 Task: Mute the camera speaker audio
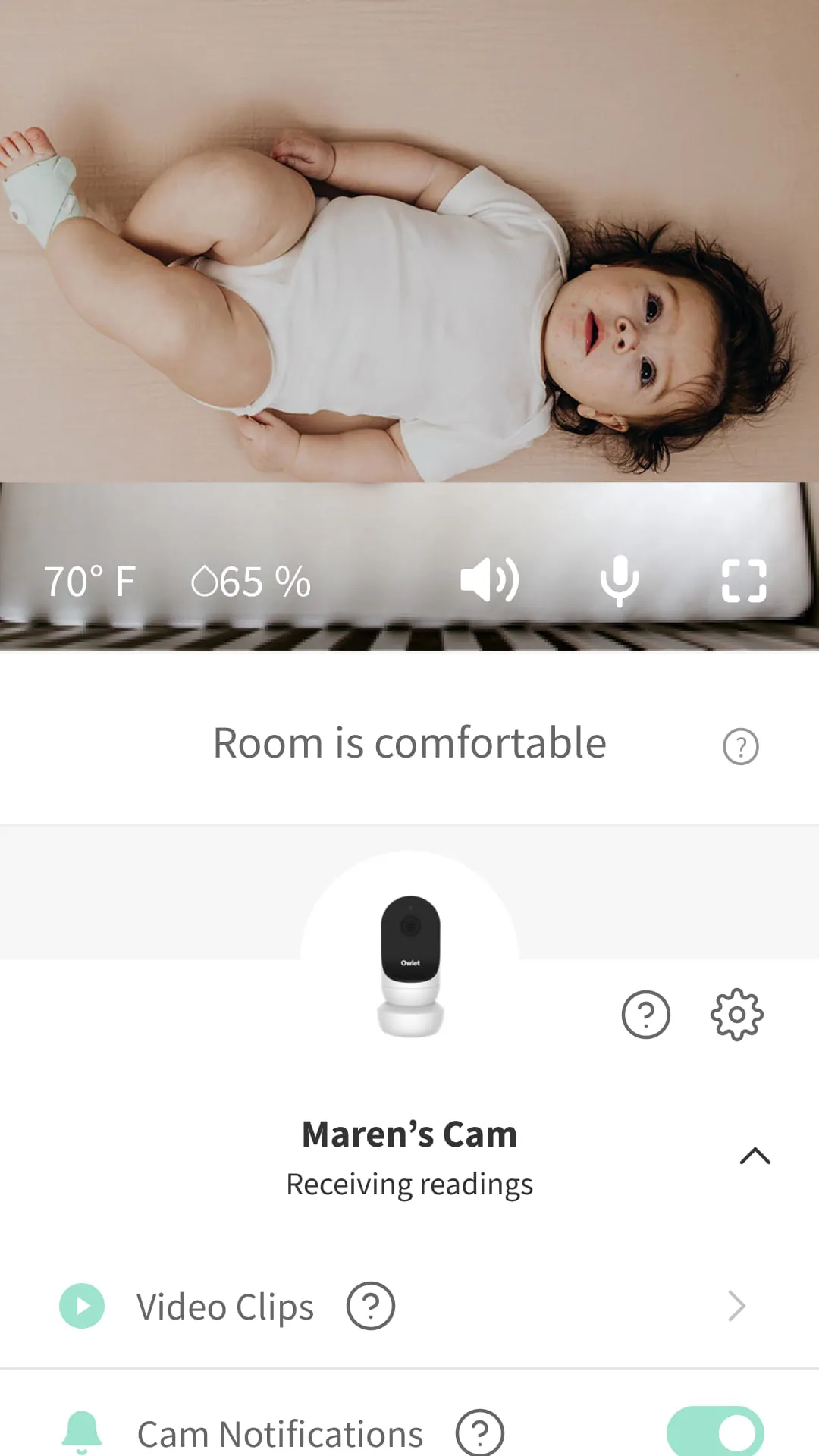point(489,581)
